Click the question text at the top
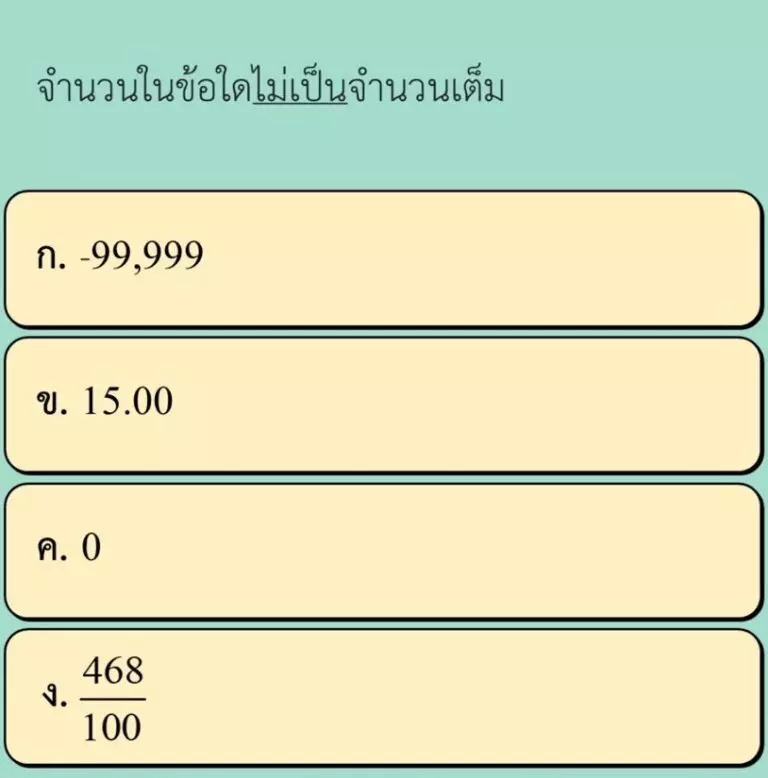The height and width of the screenshot is (778, 768). pyautogui.click(x=270, y=88)
